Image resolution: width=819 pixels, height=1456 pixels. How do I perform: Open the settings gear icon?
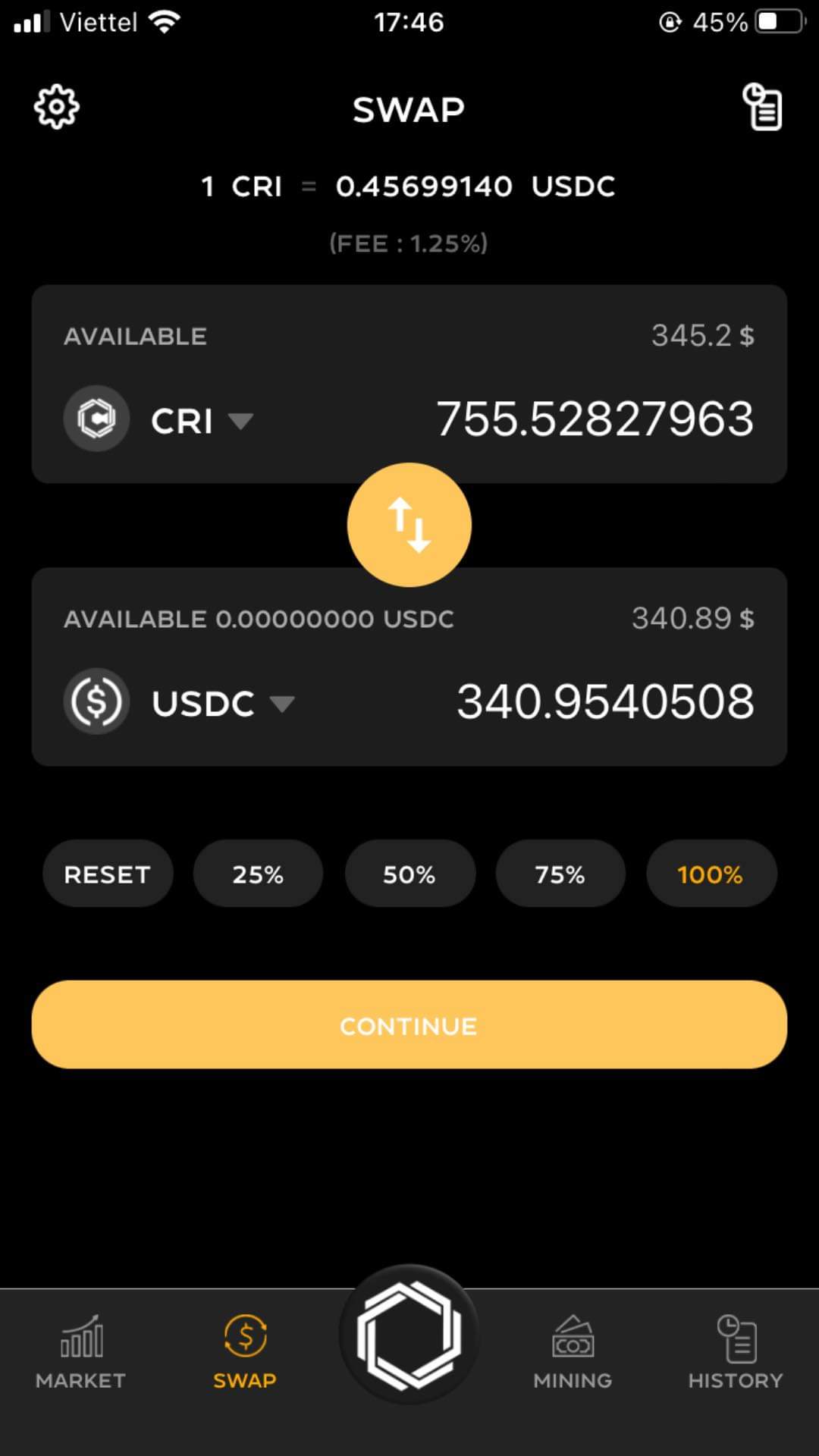[x=57, y=108]
